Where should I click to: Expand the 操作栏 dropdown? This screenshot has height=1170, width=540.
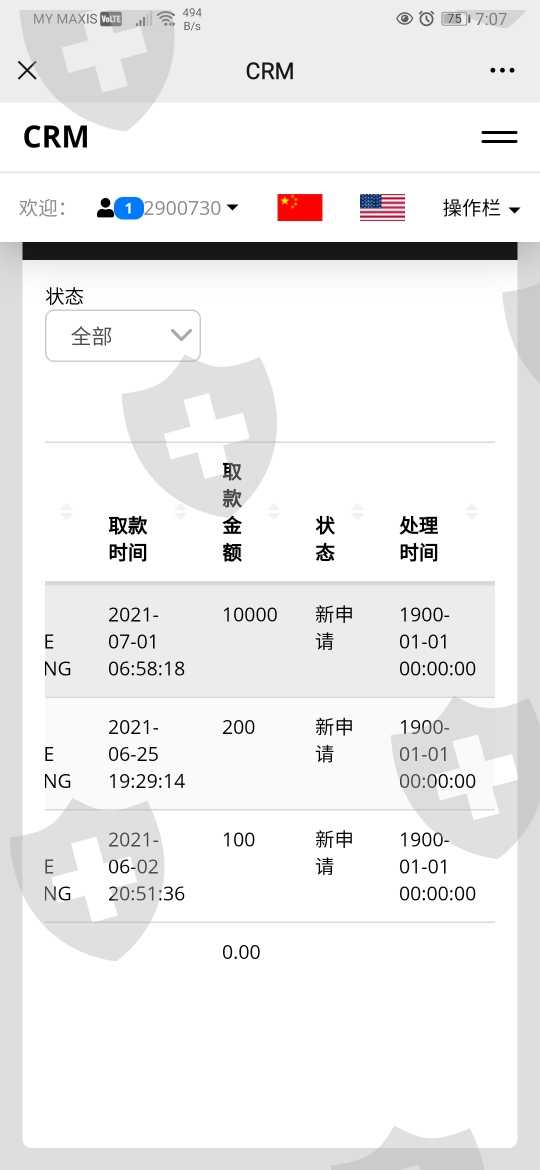point(481,208)
